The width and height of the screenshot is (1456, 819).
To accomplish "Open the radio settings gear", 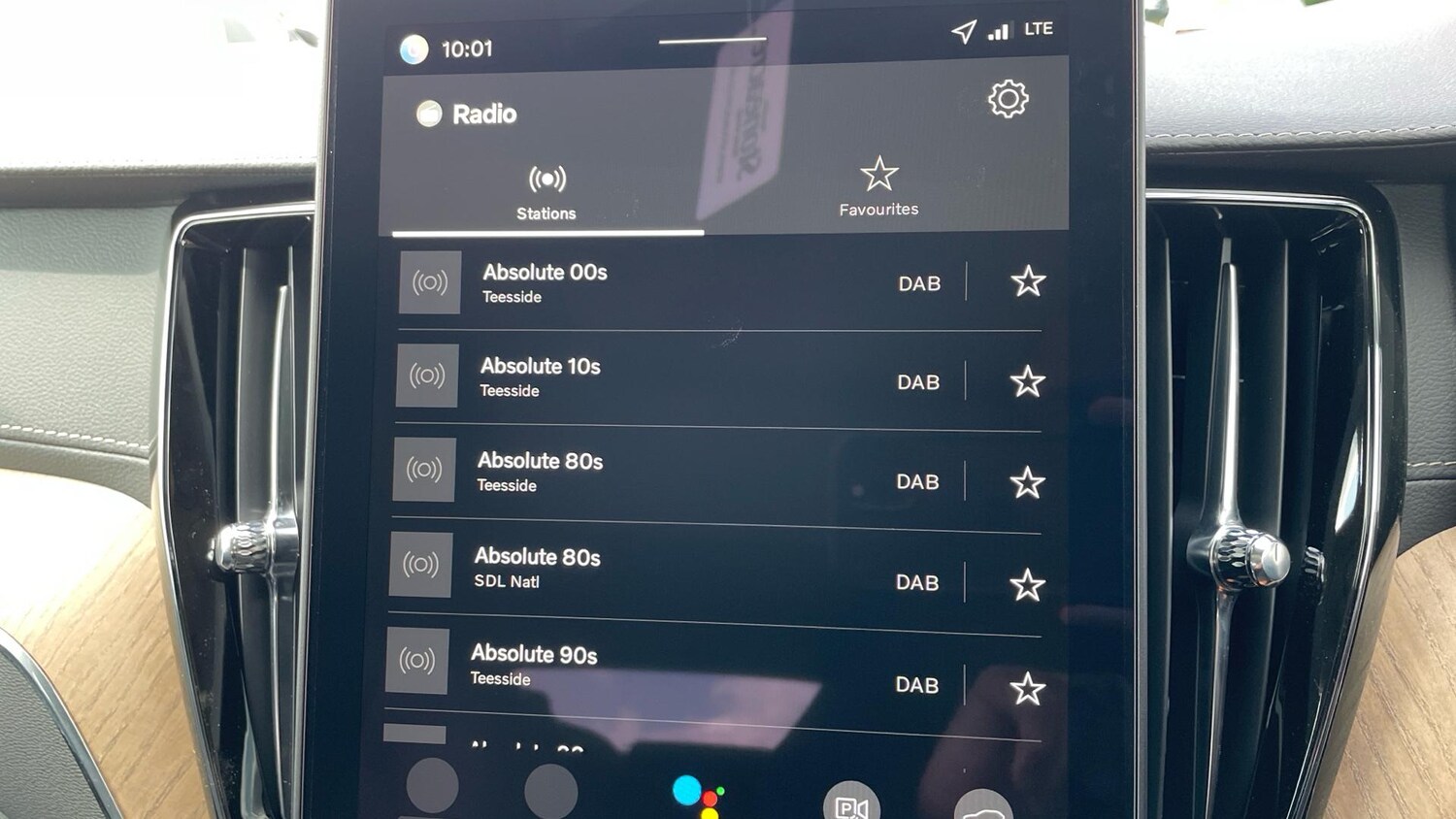I will (1008, 99).
